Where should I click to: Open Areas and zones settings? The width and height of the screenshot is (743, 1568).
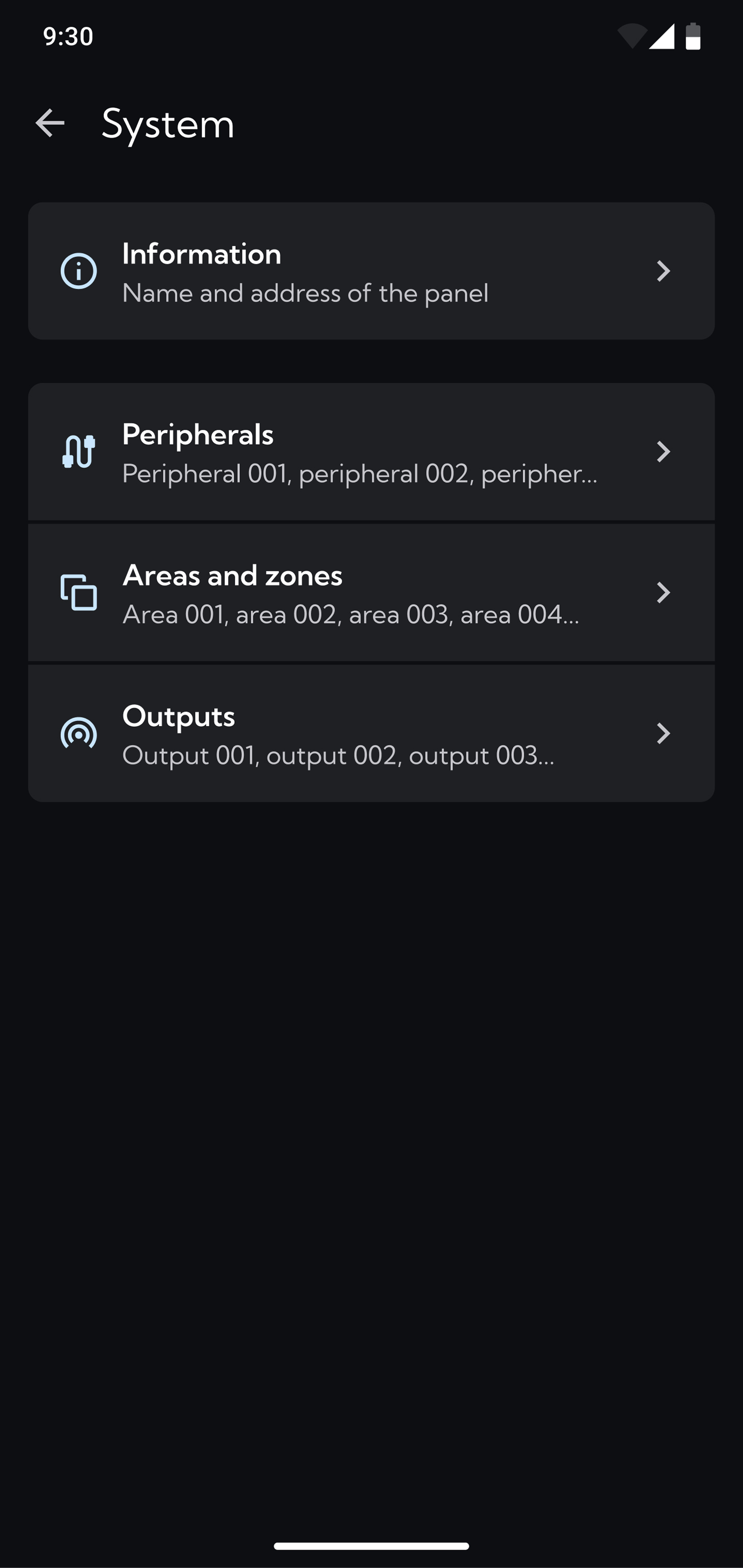click(371, 593)
